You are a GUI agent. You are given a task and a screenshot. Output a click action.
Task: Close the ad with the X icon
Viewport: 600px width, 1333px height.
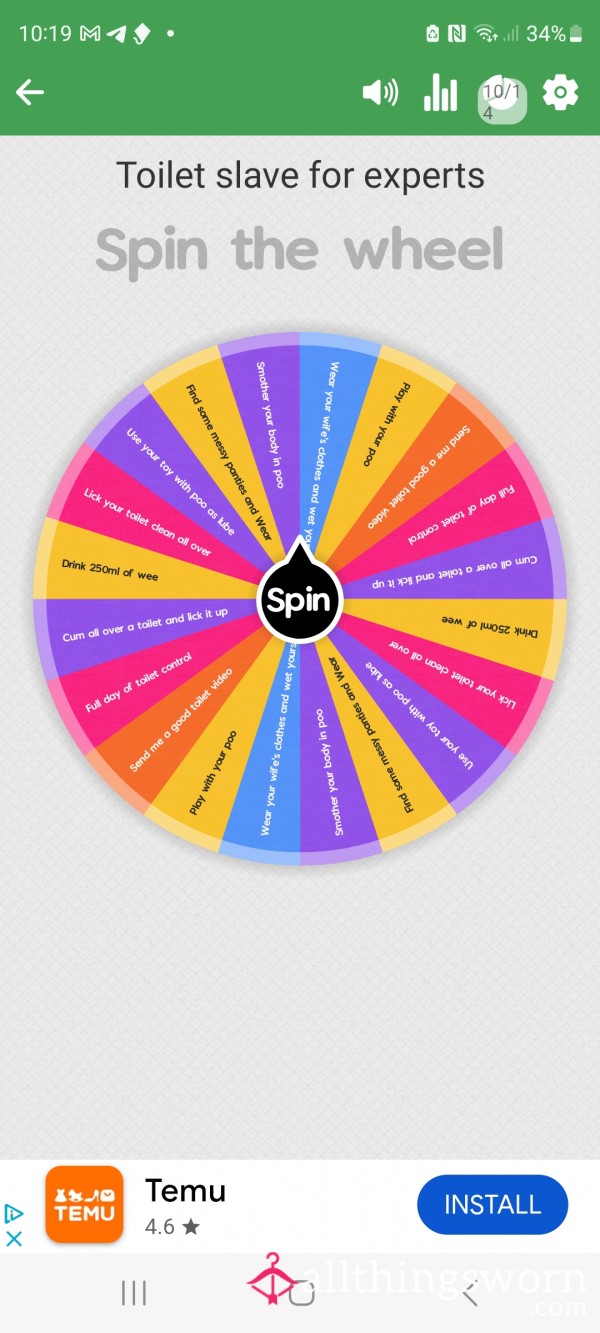pos(14,1238)
